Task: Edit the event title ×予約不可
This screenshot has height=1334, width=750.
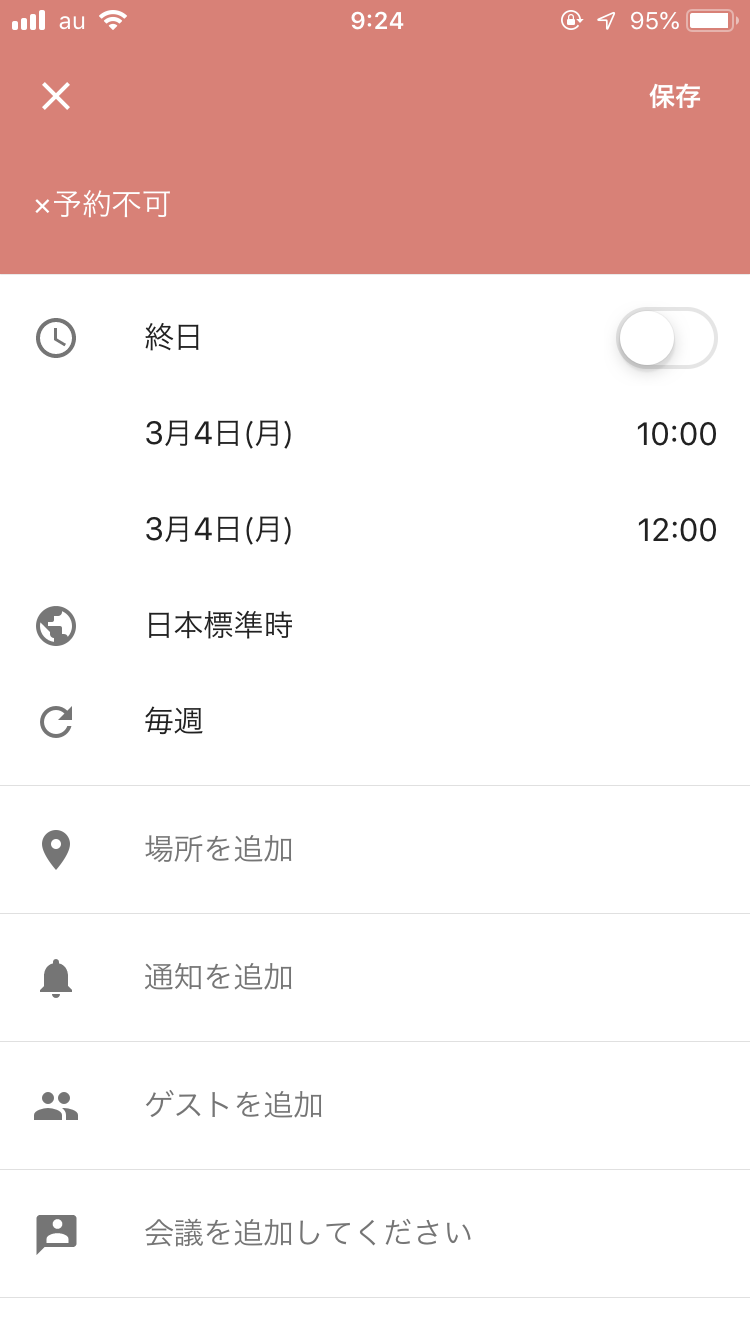Action: pyautogui.click(x=102, y=204)
